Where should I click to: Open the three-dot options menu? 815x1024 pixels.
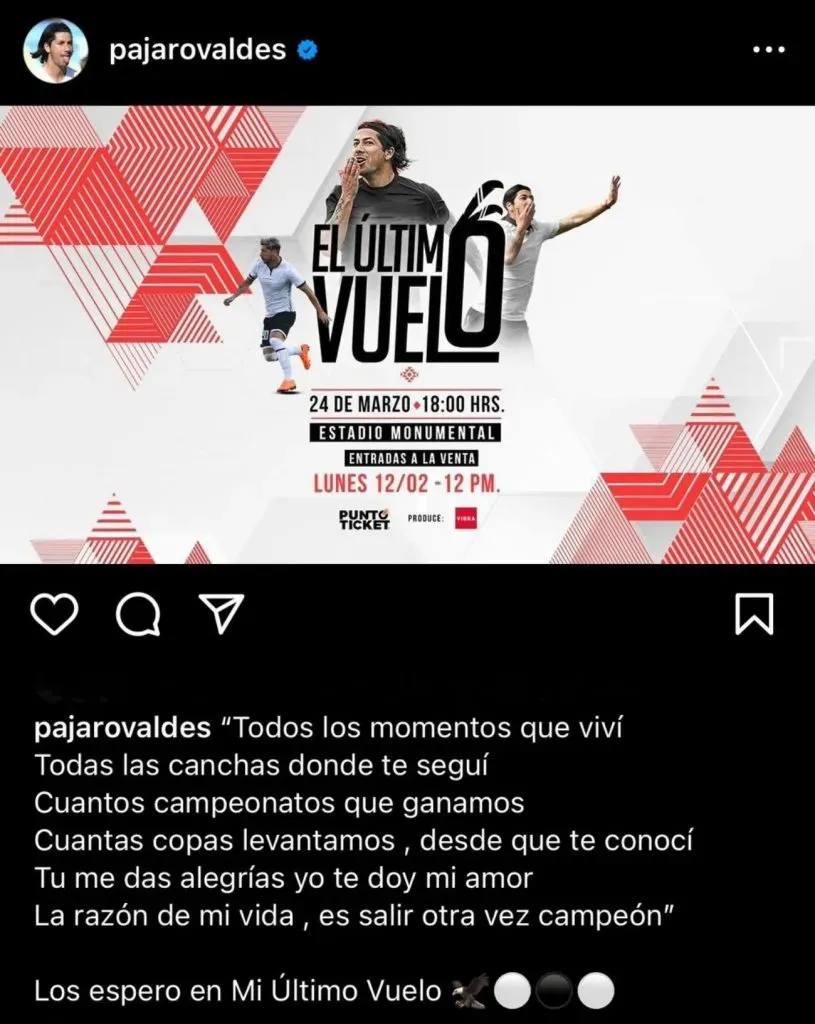click(x=768, y=50)
